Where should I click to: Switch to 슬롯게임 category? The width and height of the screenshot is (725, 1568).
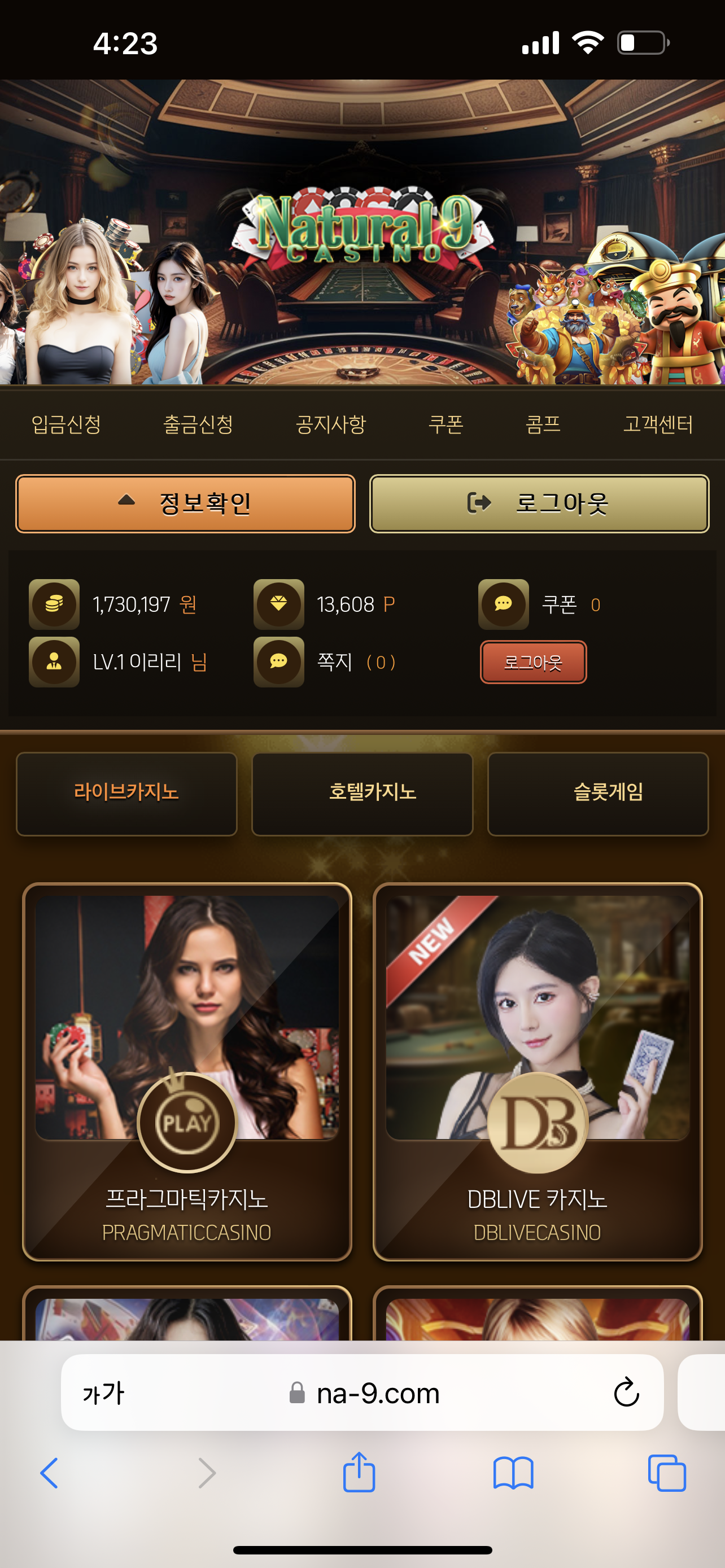coord(598,793)
